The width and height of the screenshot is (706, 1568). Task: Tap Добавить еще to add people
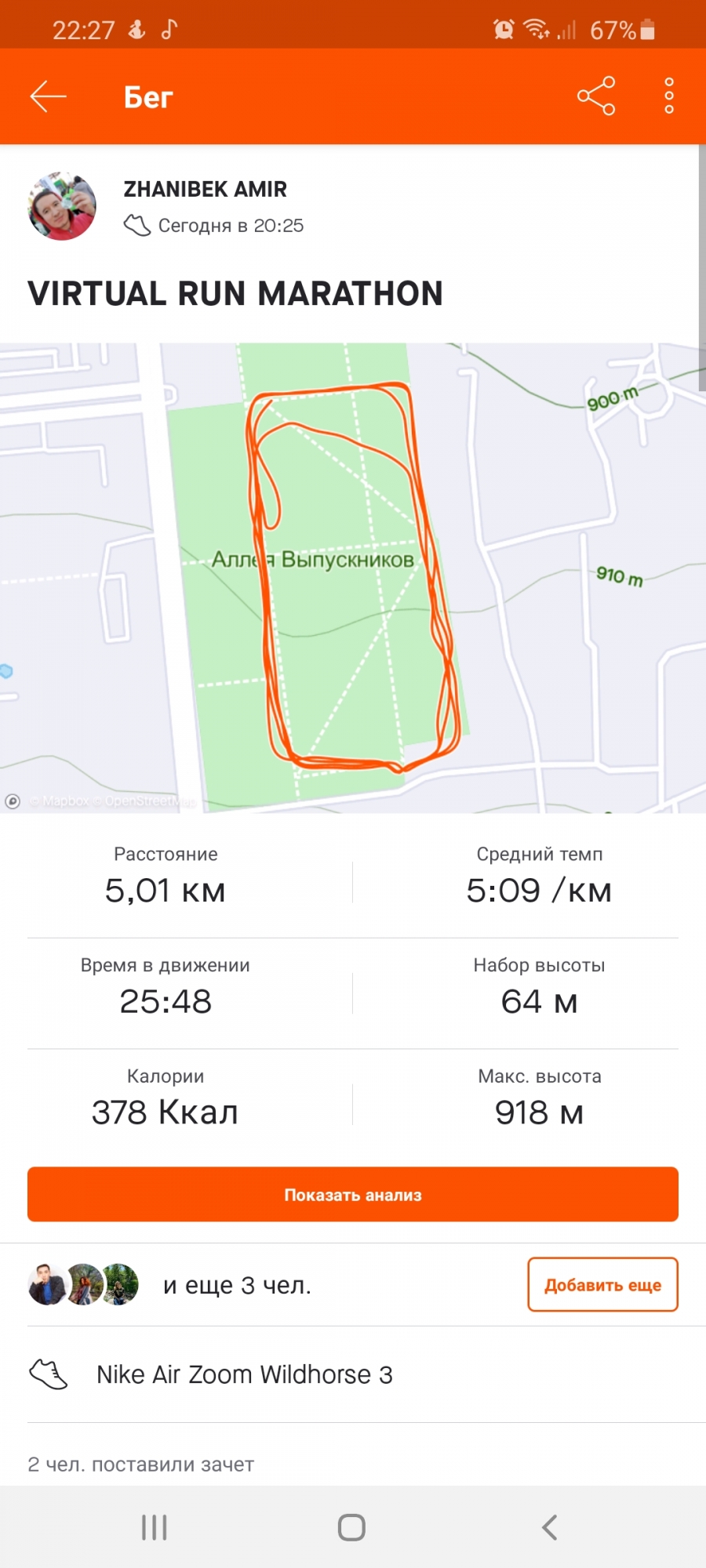[602, 1285]
